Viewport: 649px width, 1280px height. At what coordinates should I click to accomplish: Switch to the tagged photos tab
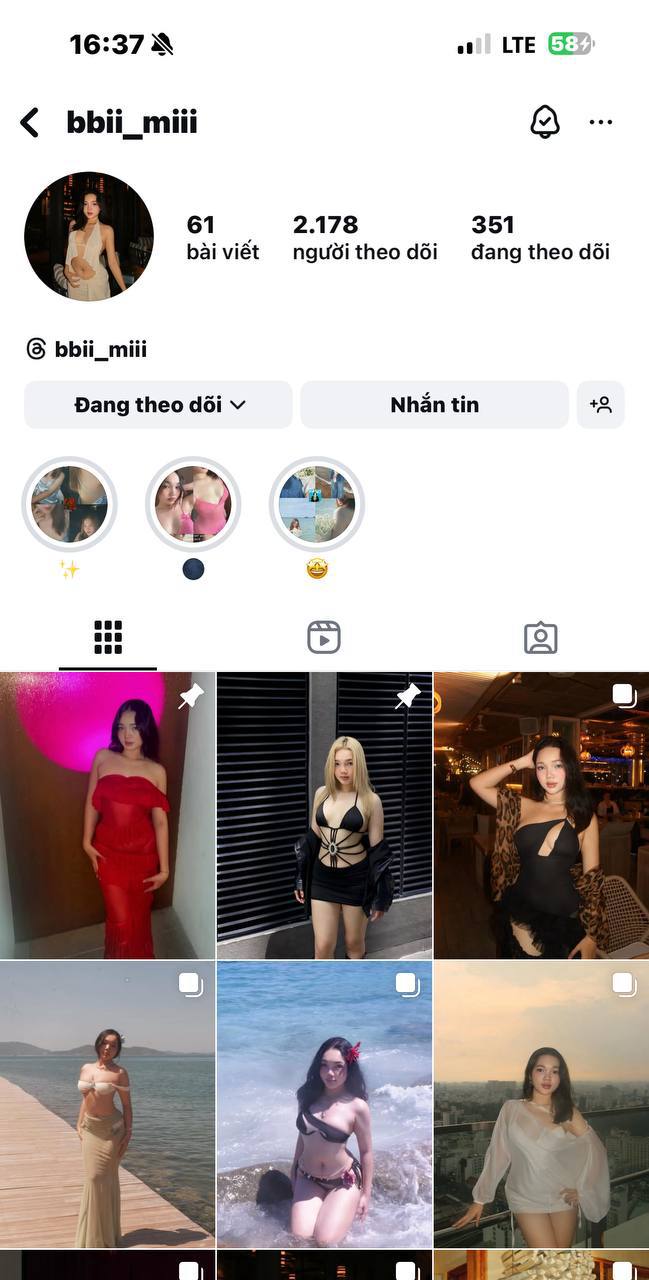coord(540,637)
